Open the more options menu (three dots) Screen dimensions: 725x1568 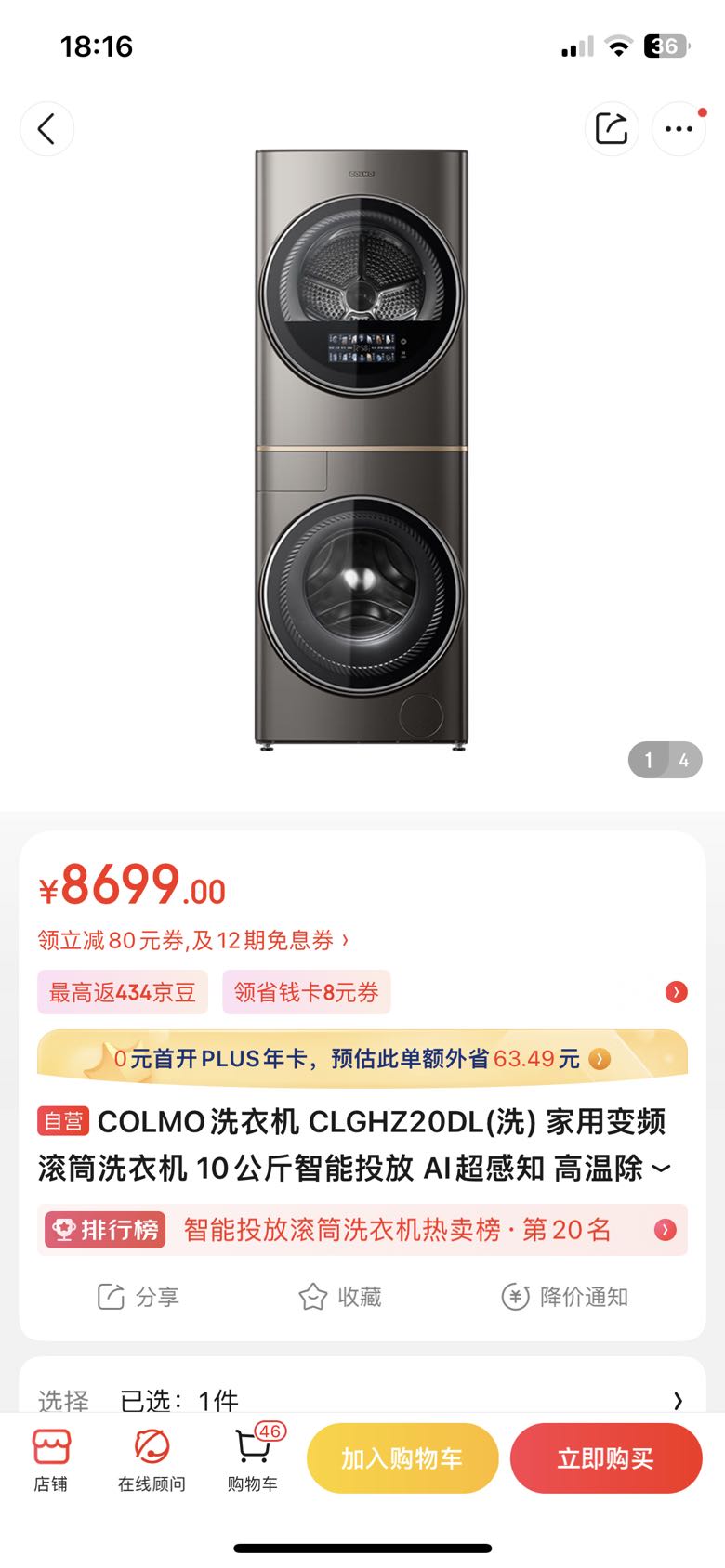679,128
